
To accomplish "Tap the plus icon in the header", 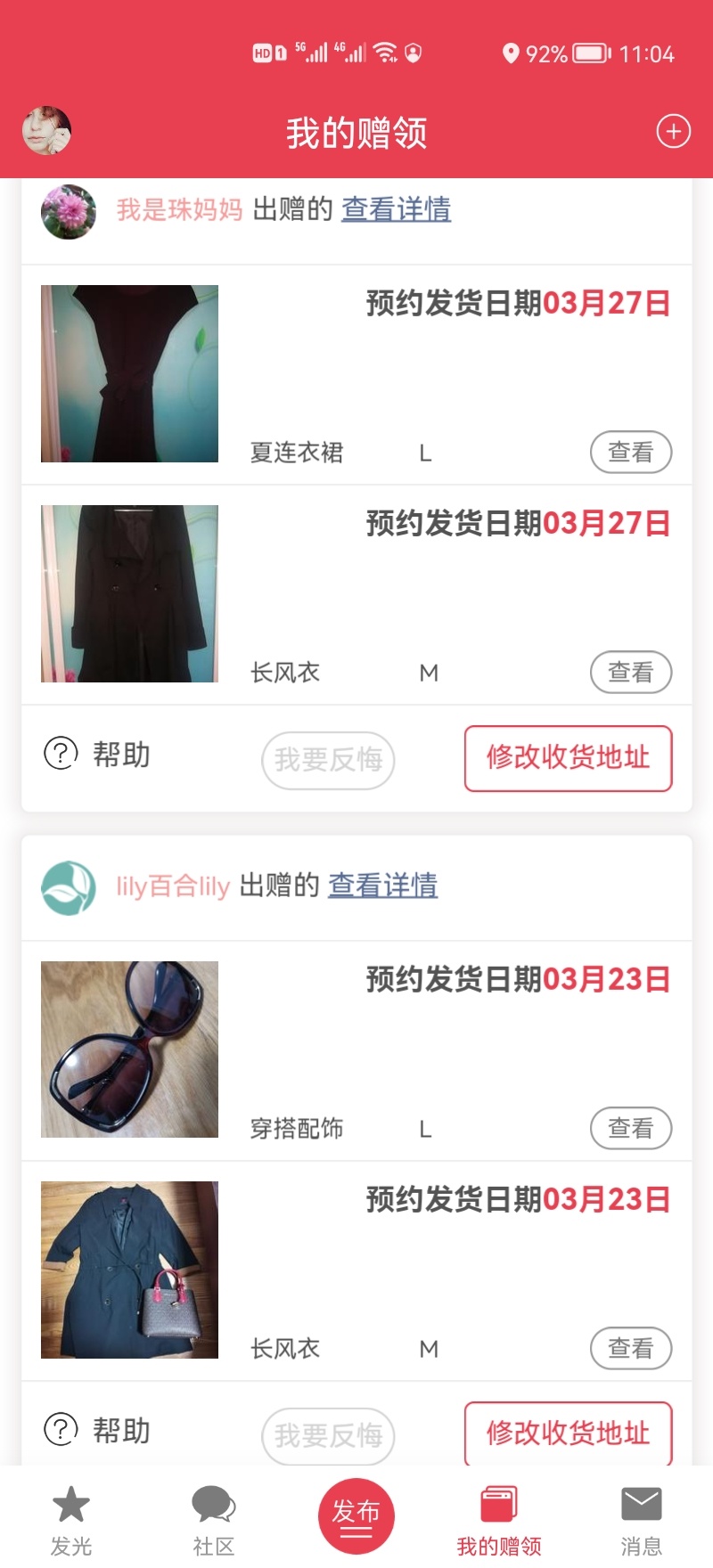I will [x=674, y=131].
